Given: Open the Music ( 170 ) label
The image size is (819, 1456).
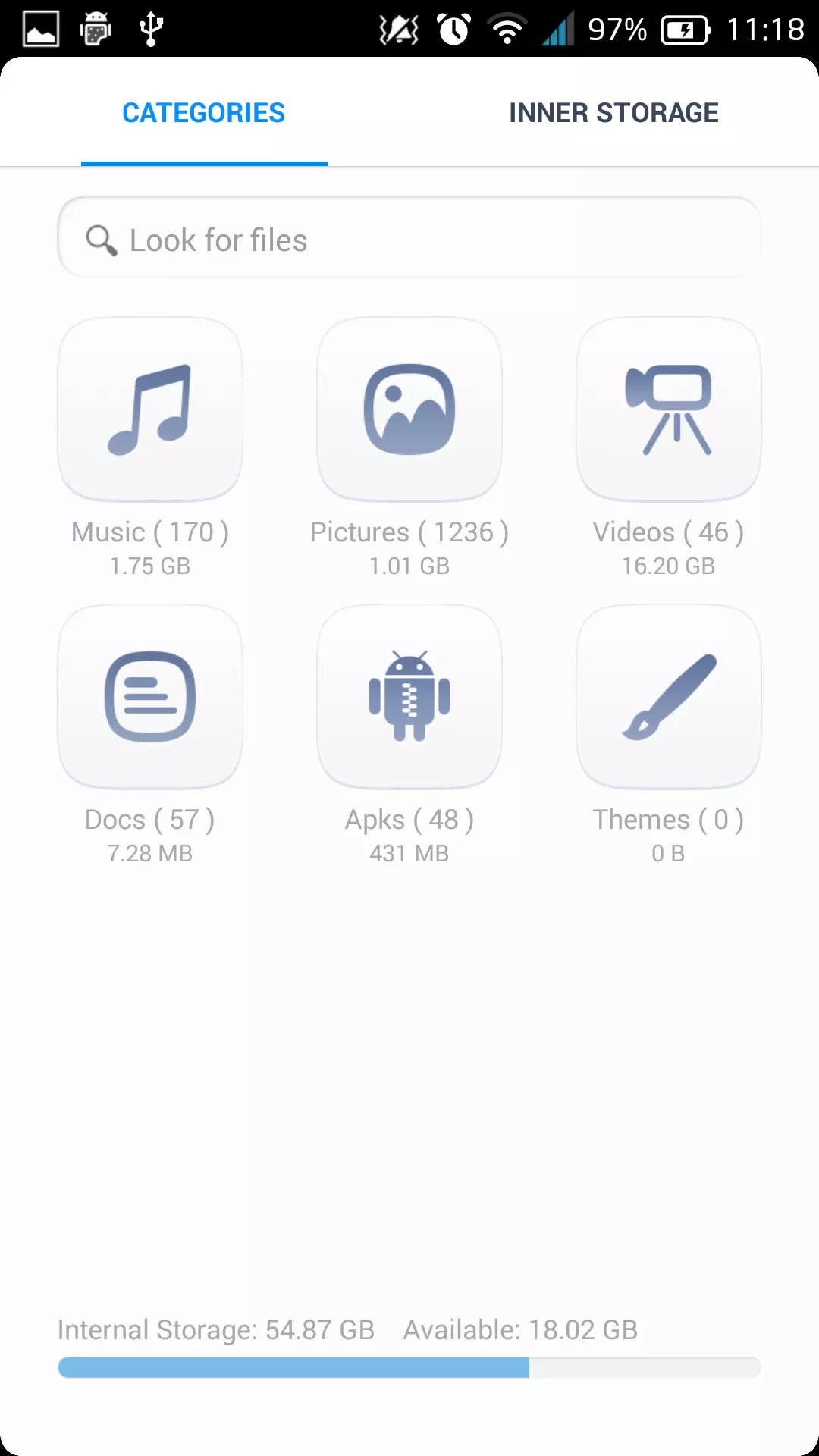Looking at the screenshot, I should click(x=149, y=532).
